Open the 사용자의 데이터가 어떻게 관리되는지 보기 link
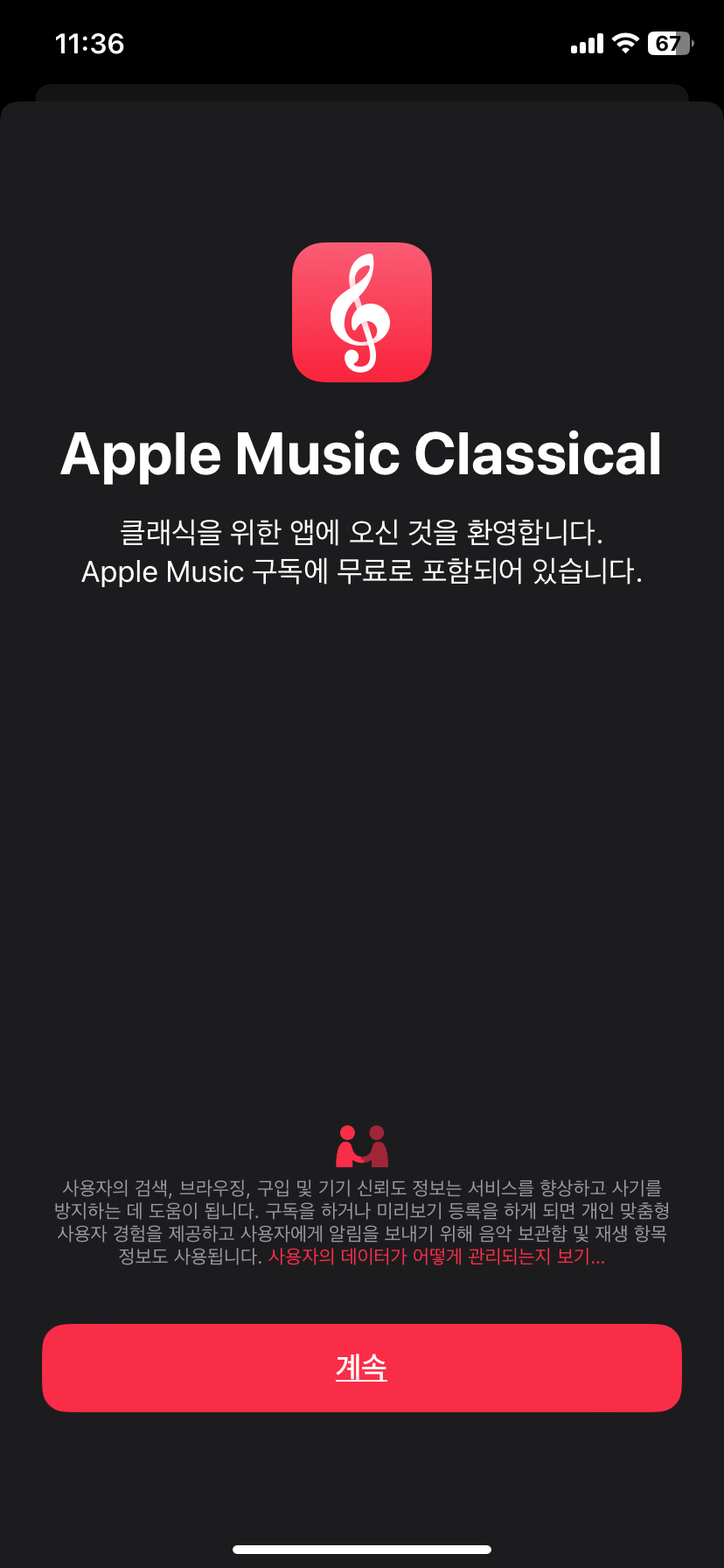The image size is (724, 1568). [436, 1256]
